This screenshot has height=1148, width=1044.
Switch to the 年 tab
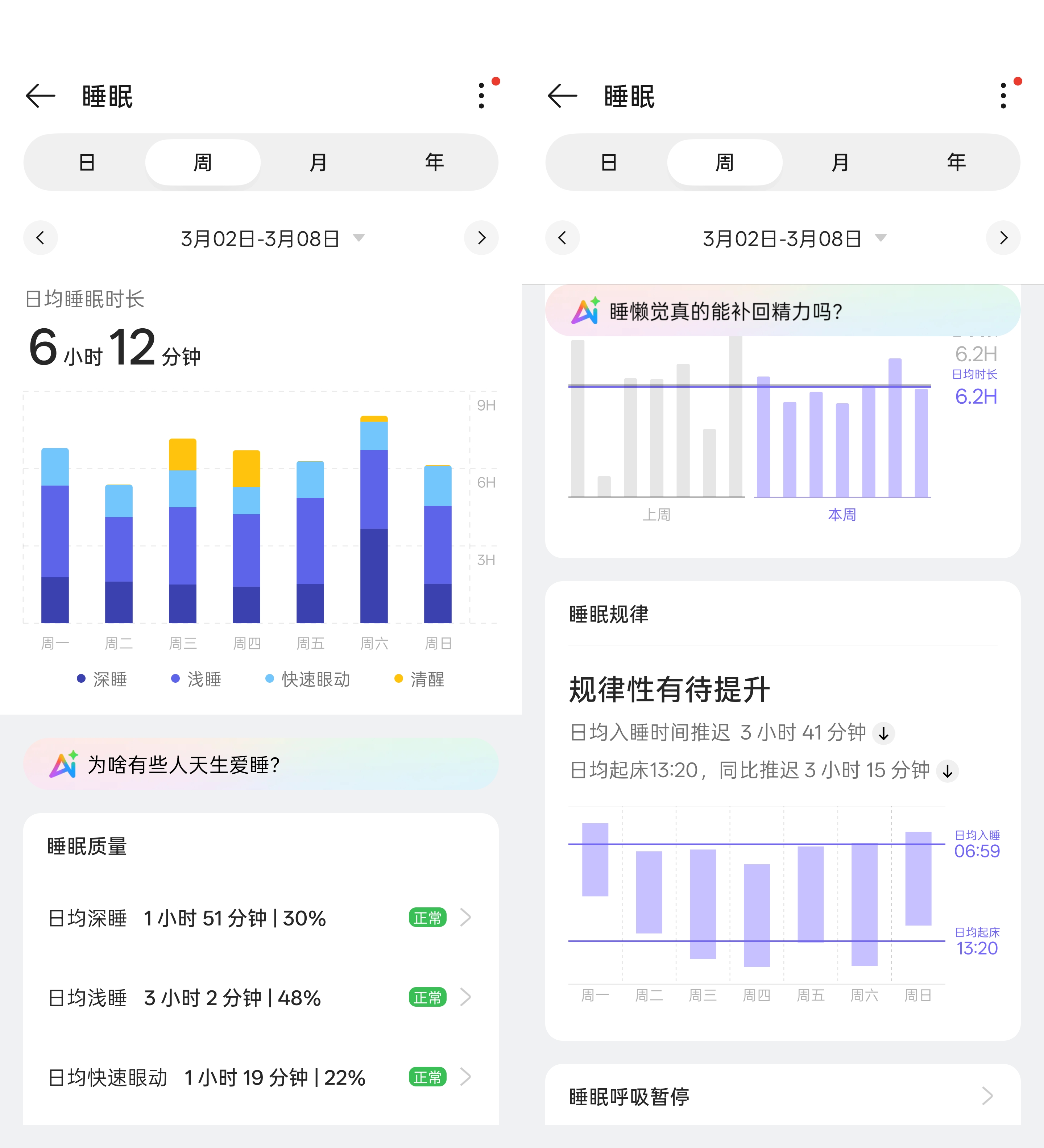point(435,162)
